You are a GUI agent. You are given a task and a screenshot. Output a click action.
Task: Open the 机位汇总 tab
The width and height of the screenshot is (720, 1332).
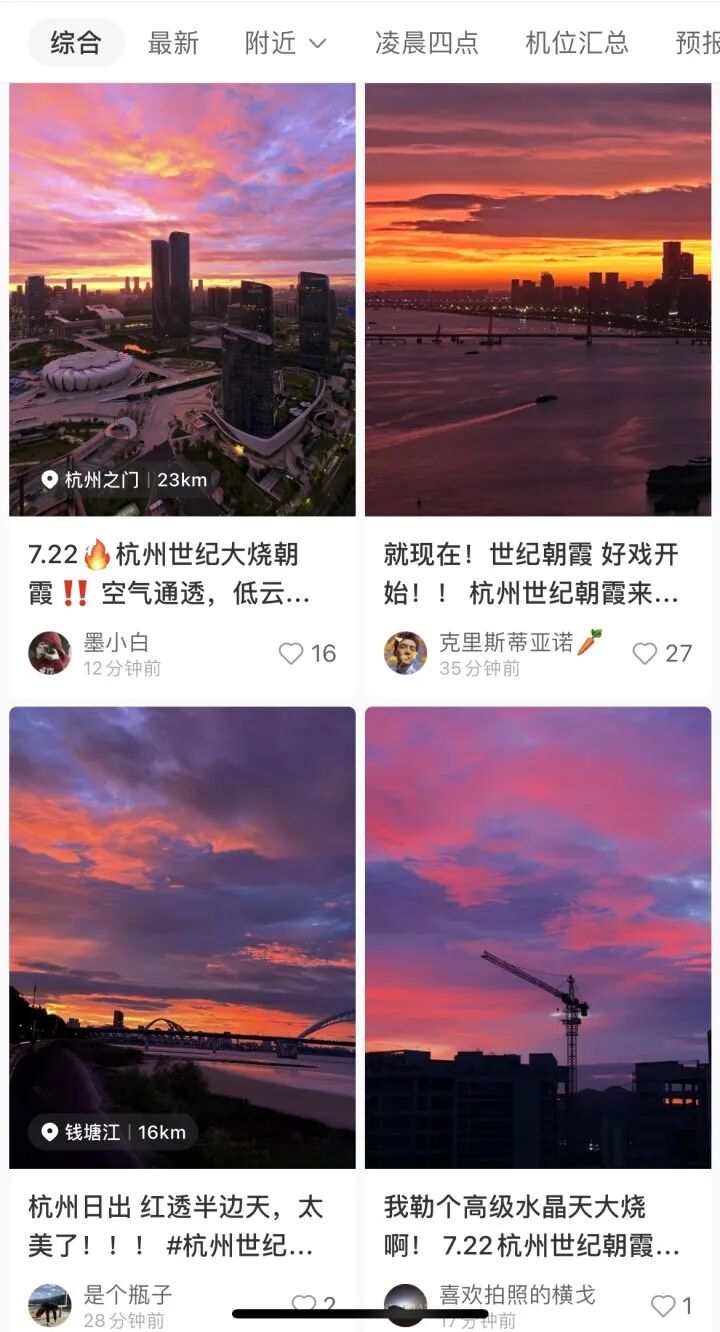(x=577, y=43)
